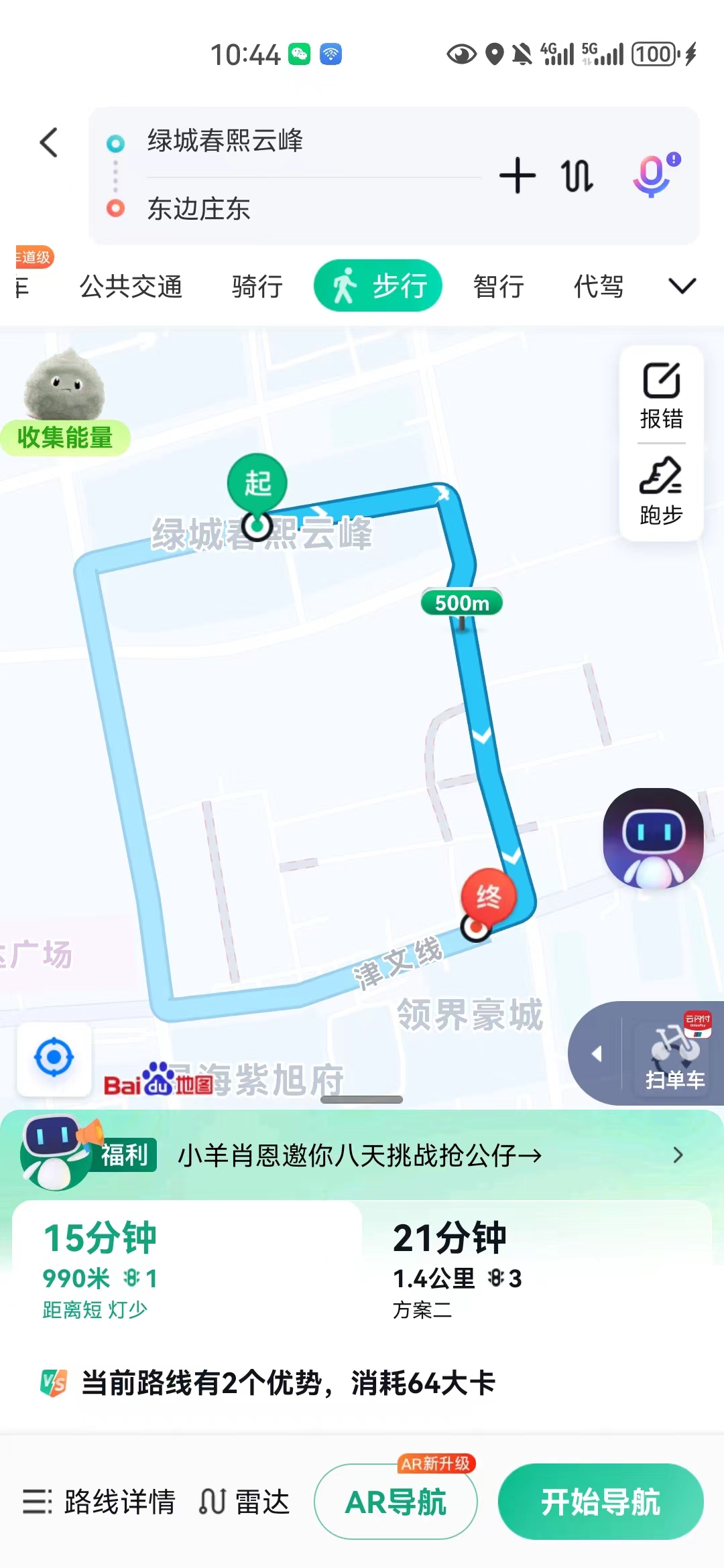Start navigation with 开始导航

[x=600, y=1502]
